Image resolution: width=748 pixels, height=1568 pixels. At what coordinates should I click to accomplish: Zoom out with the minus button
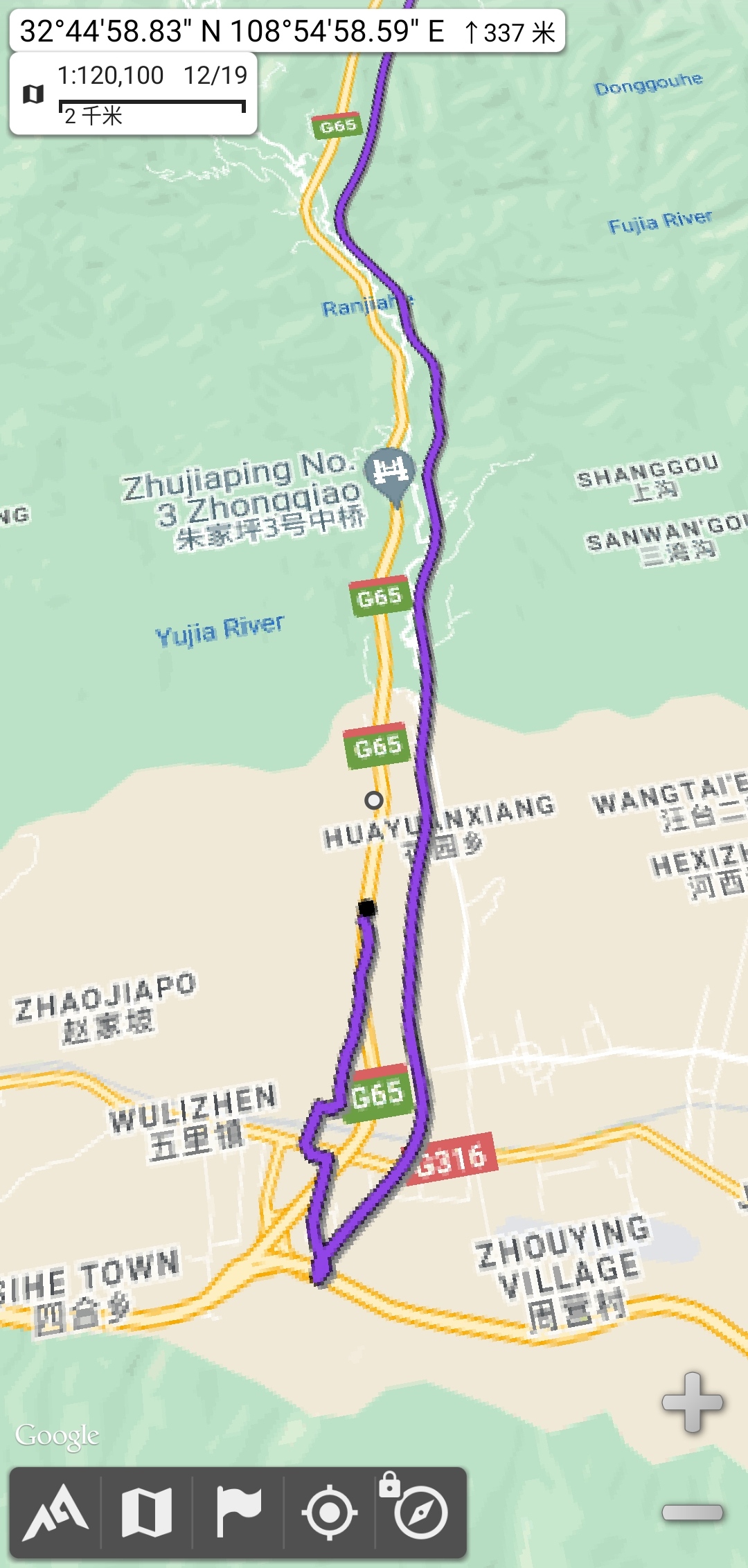point(692,1513)
